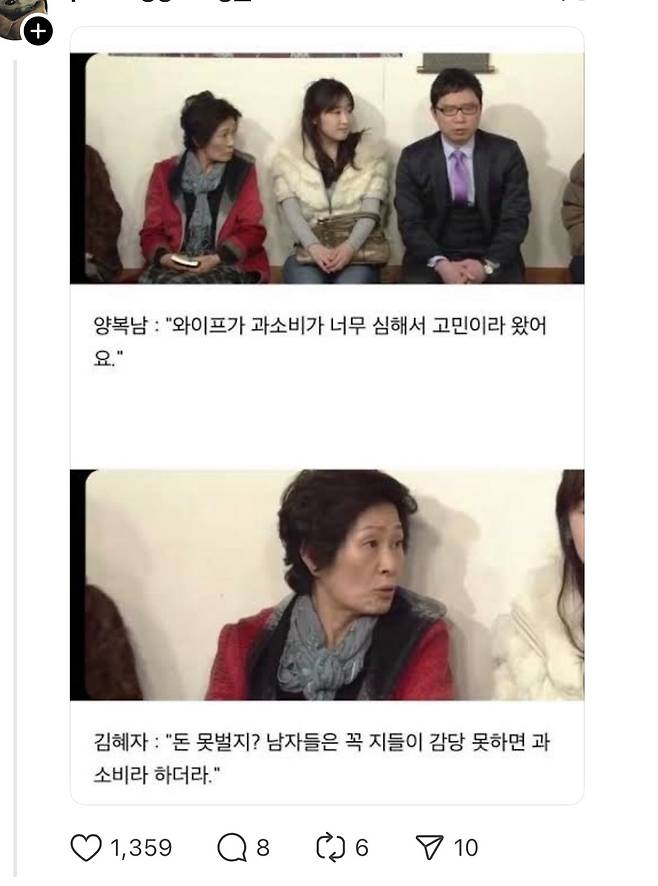Image resolution: width=658 pixels, height=886 pixels.
Task: Open the comments on this post
Action: tap(232, 848)
